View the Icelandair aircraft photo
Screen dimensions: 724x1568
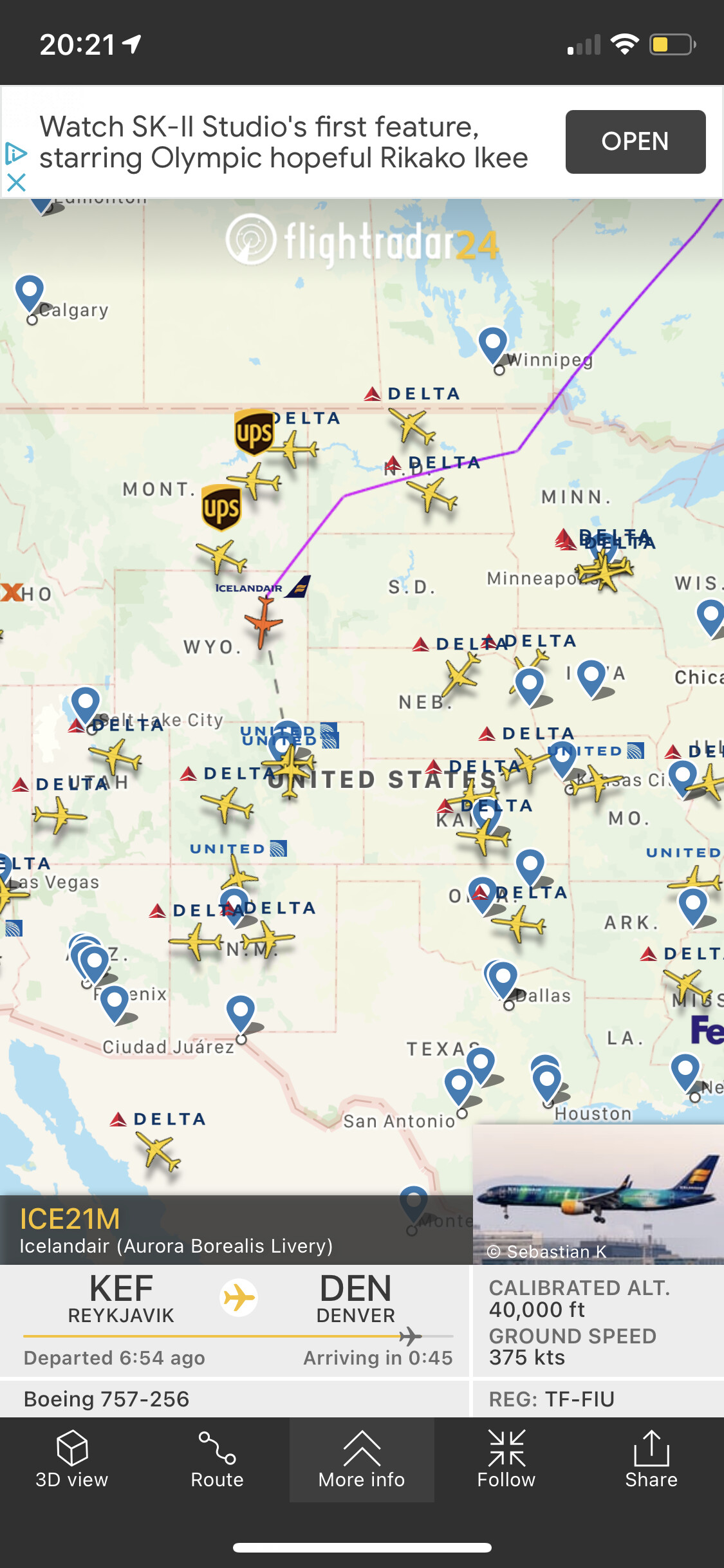[x=598, y=1194]
